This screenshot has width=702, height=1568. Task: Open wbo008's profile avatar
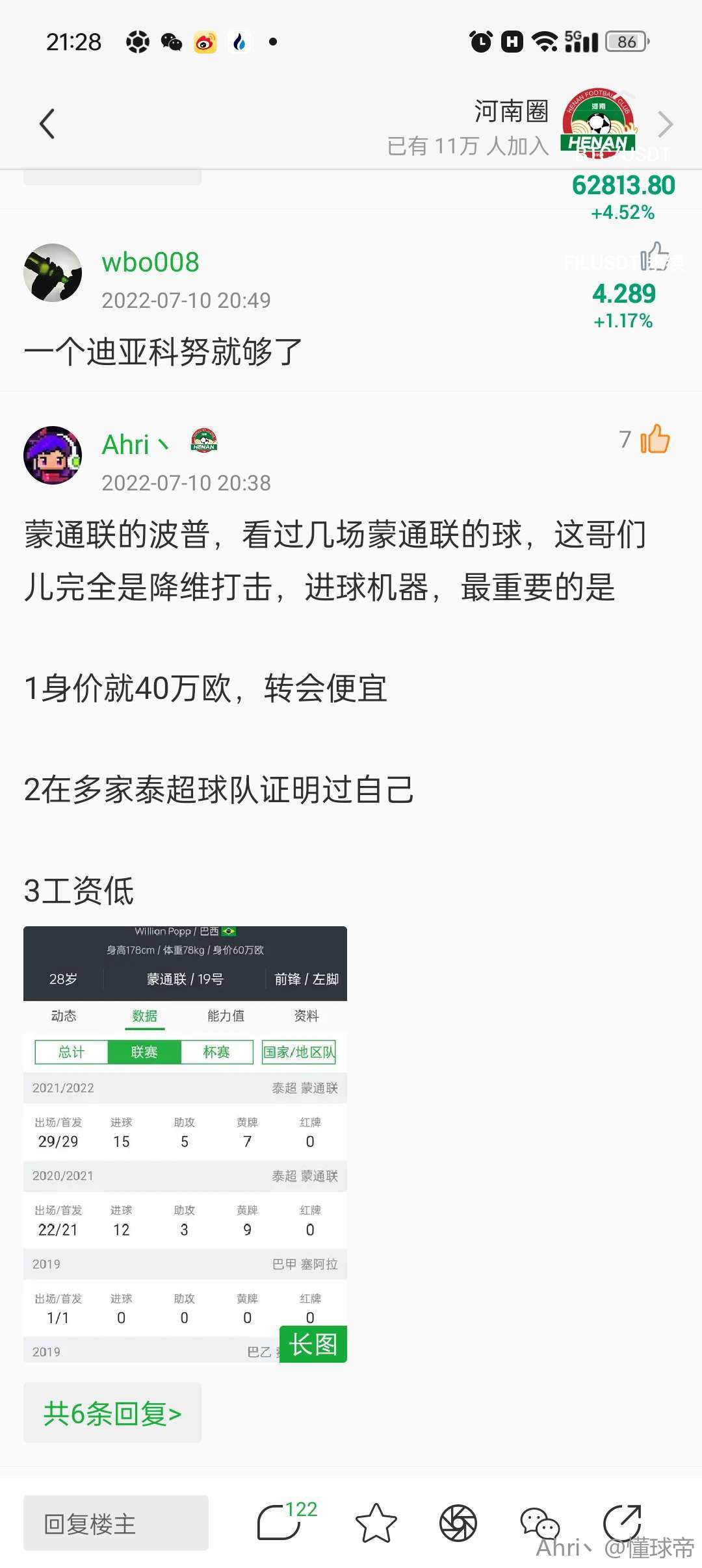click(x=53, y=273)
